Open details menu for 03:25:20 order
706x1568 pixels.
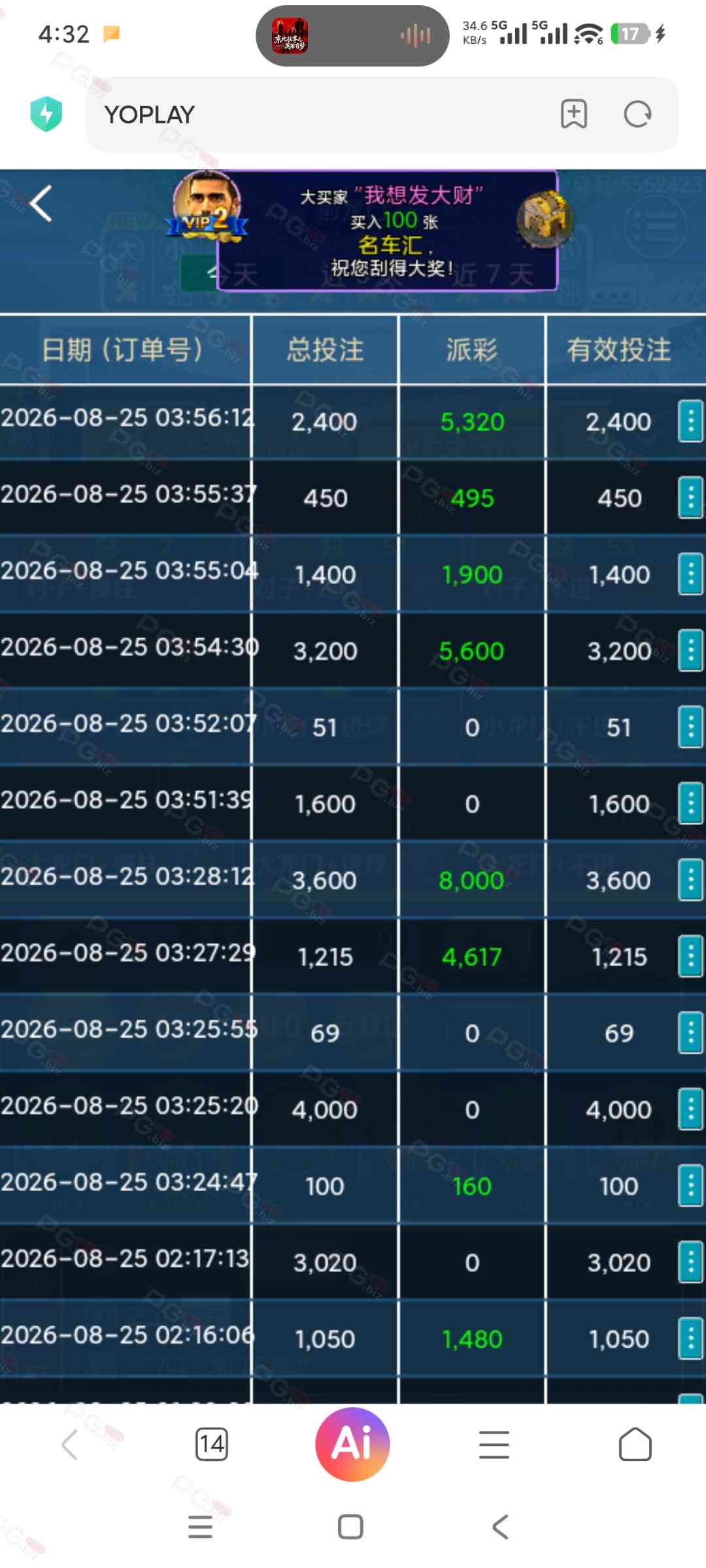click(690, 1109)
